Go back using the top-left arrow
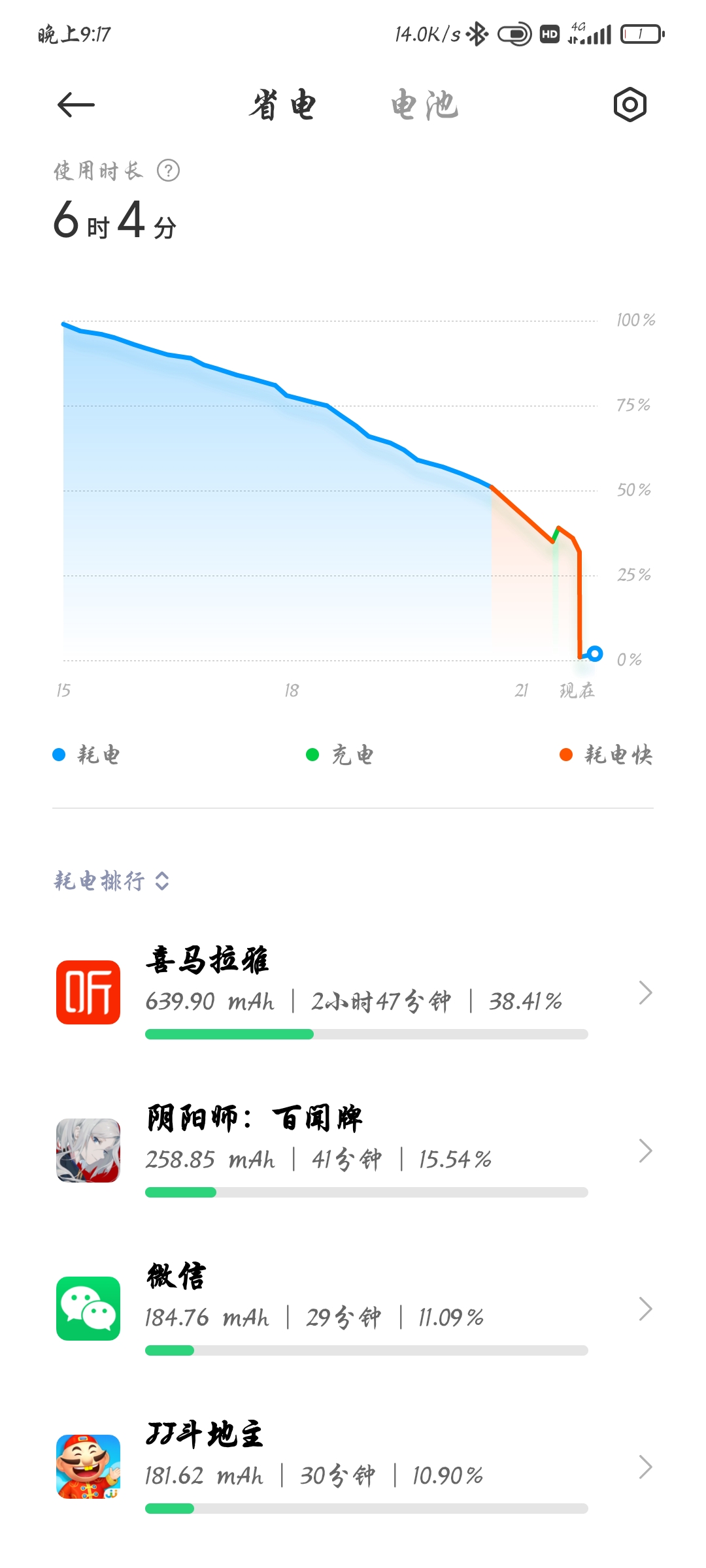This screenshot has width=706, height=1568. [76, 105]
